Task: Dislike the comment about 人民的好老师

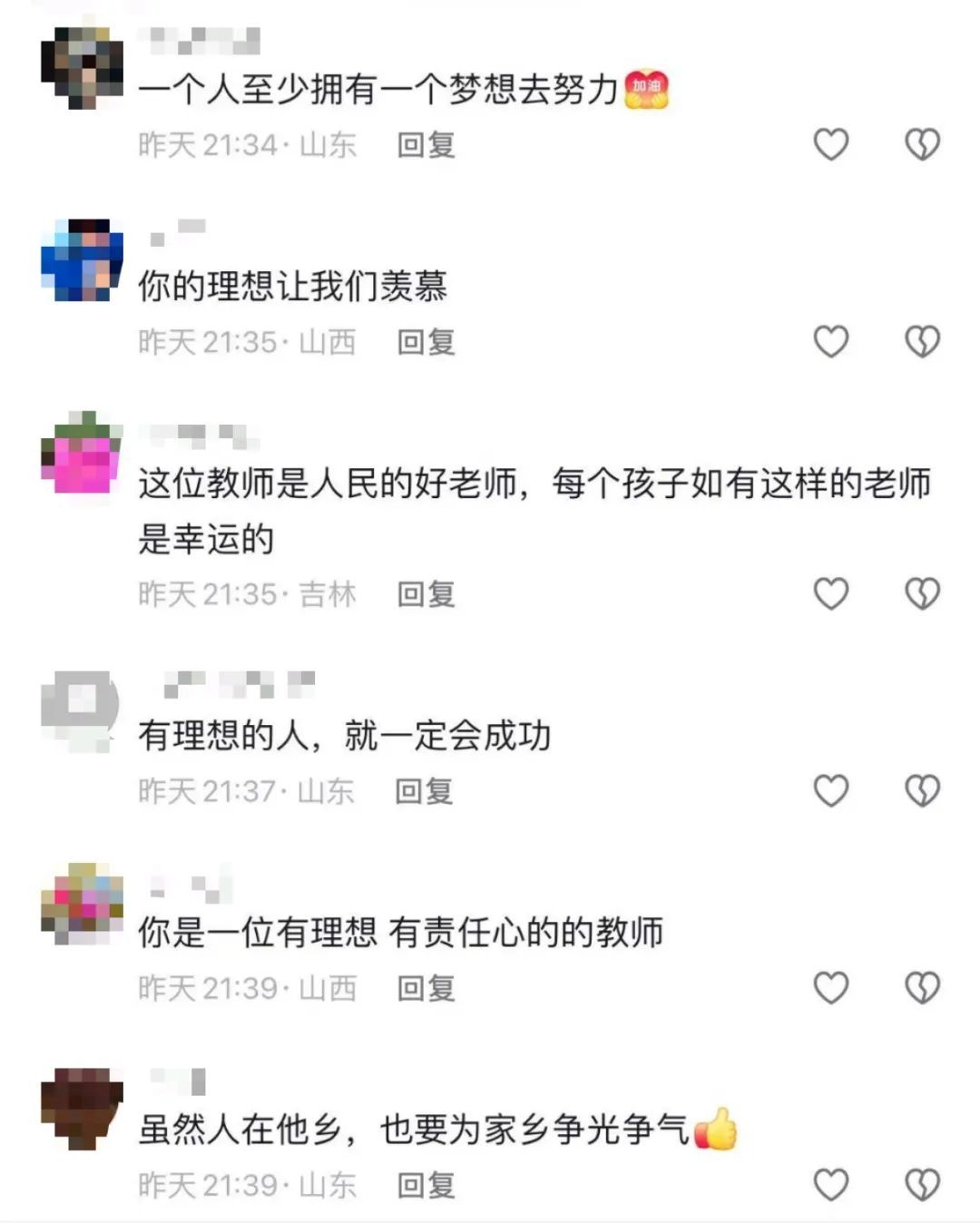Action: 922,594
